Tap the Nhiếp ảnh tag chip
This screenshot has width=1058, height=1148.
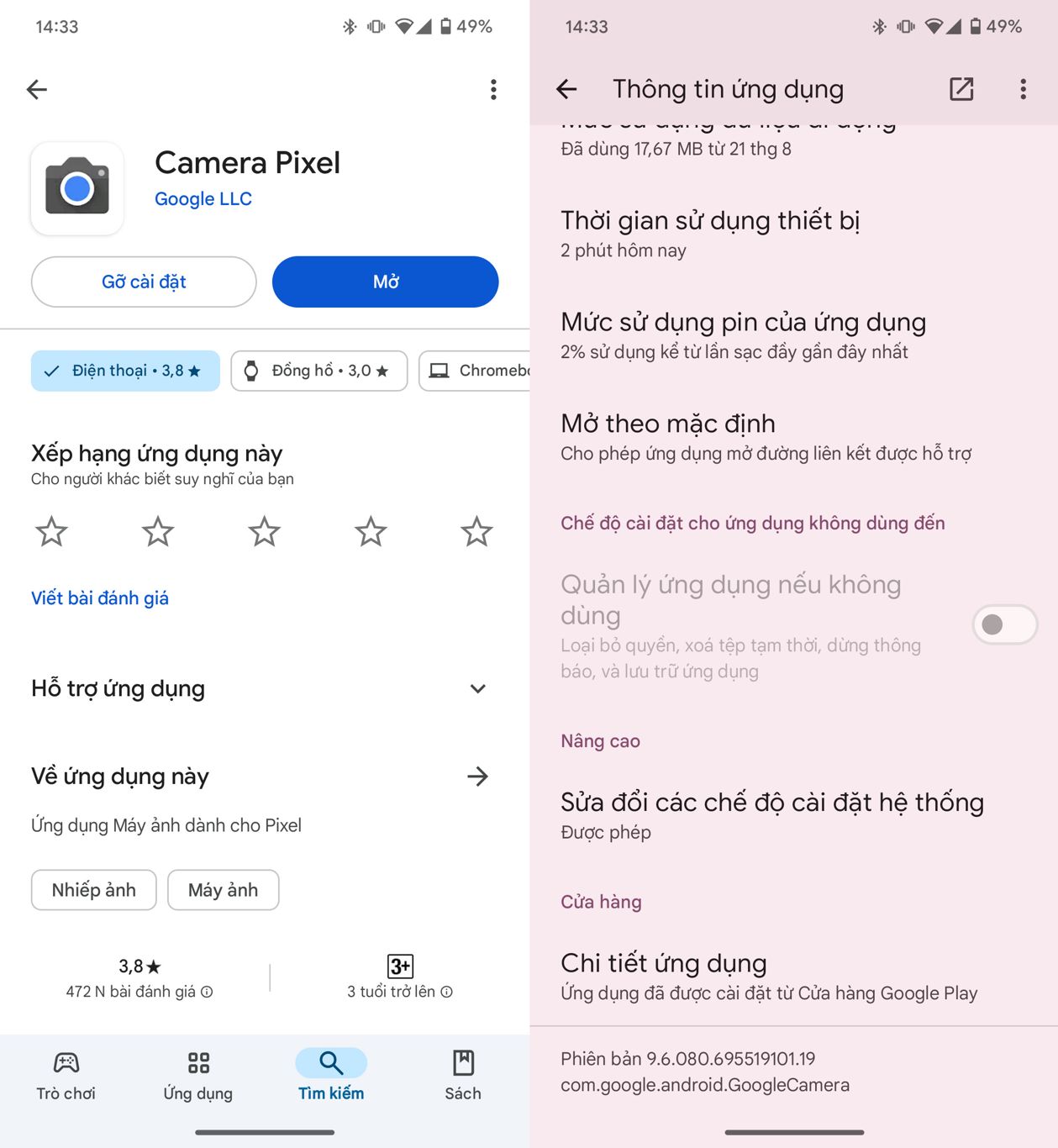[x=92, y=889]
